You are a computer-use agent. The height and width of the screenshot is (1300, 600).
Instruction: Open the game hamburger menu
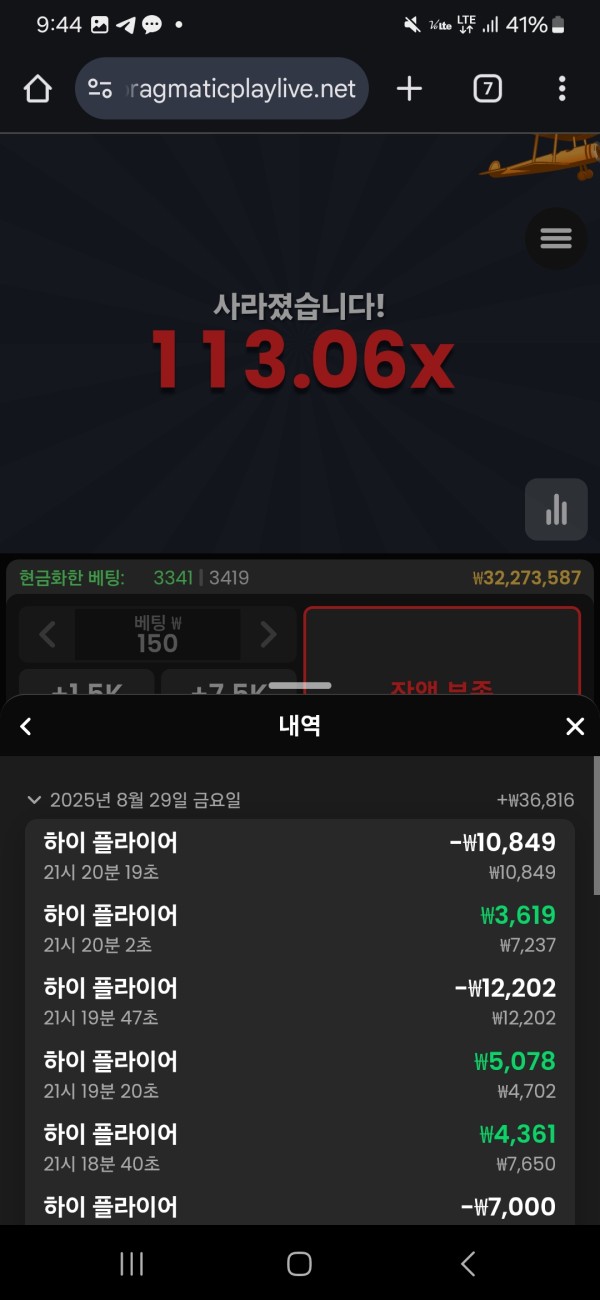[556, 238]
